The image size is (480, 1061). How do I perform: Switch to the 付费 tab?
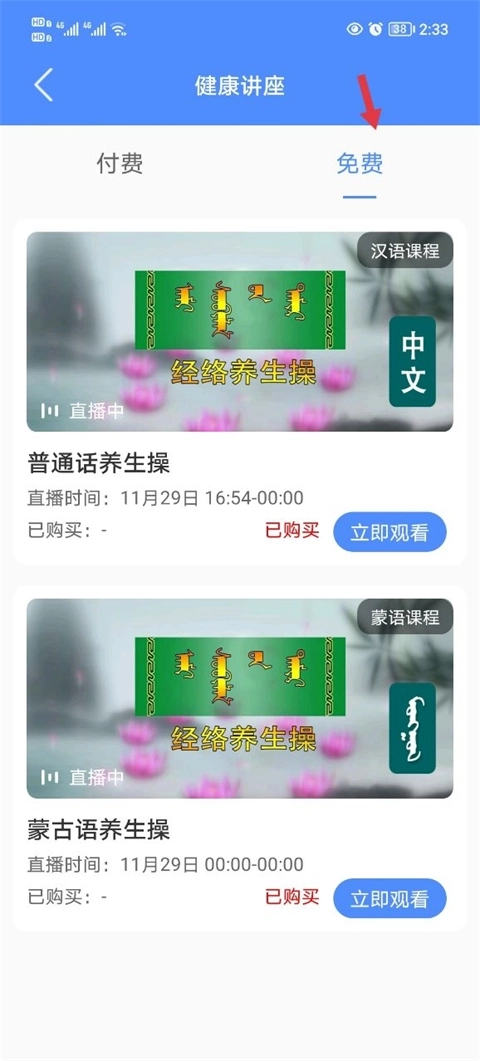point(120,164)
